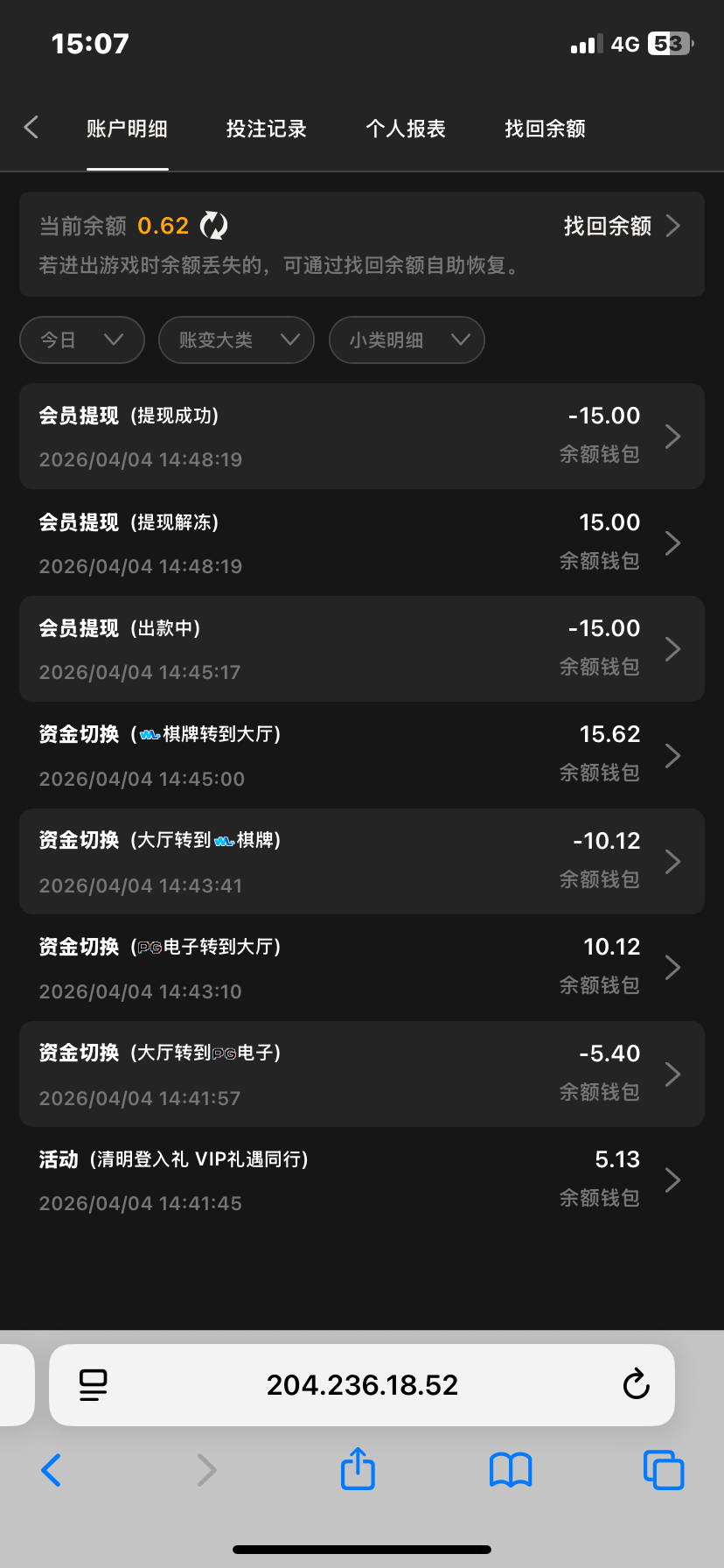Image resolution: width=724 pixels, height=1568 pixels.
Task: Expand the 账变大类 filter dropdown
Action: coord(236,339)
